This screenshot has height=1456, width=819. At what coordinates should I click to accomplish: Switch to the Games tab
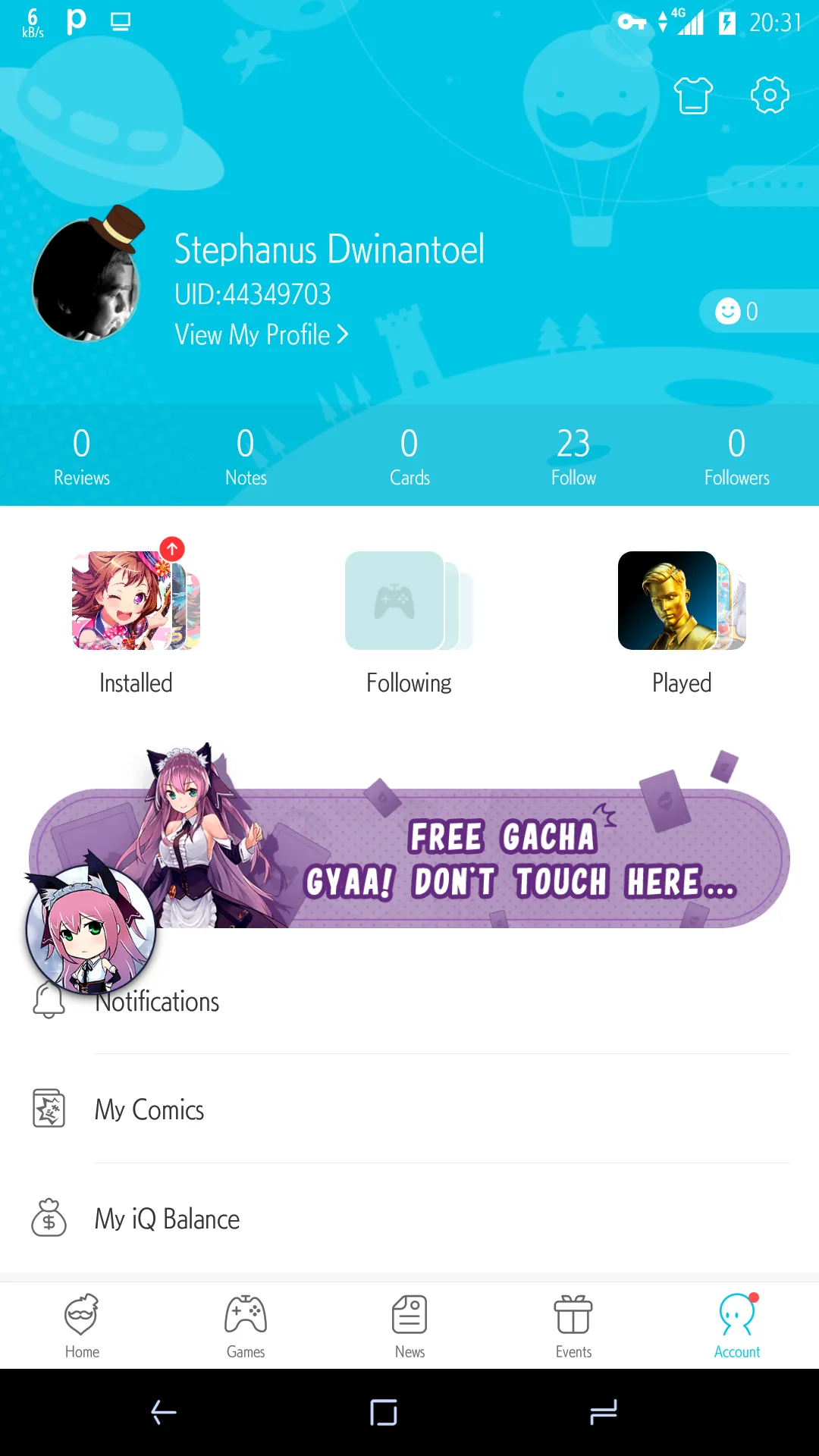246,1326
